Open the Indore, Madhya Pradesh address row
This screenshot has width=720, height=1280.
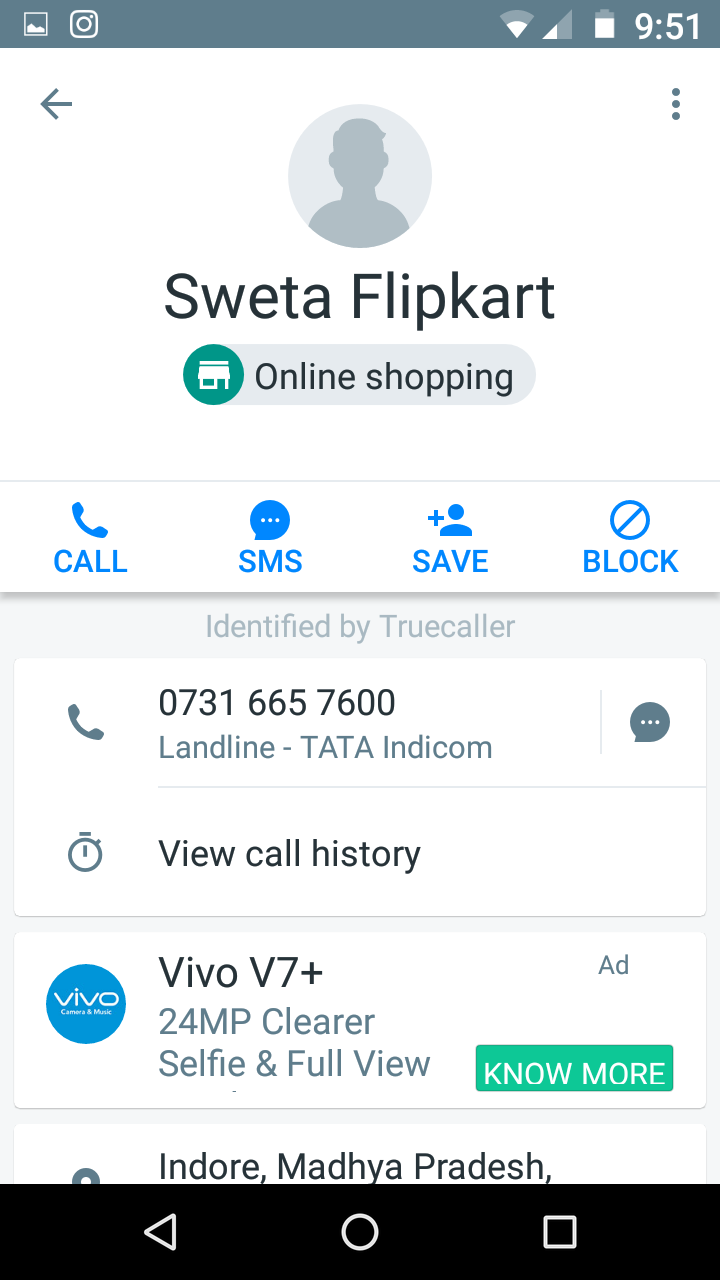355,1166
